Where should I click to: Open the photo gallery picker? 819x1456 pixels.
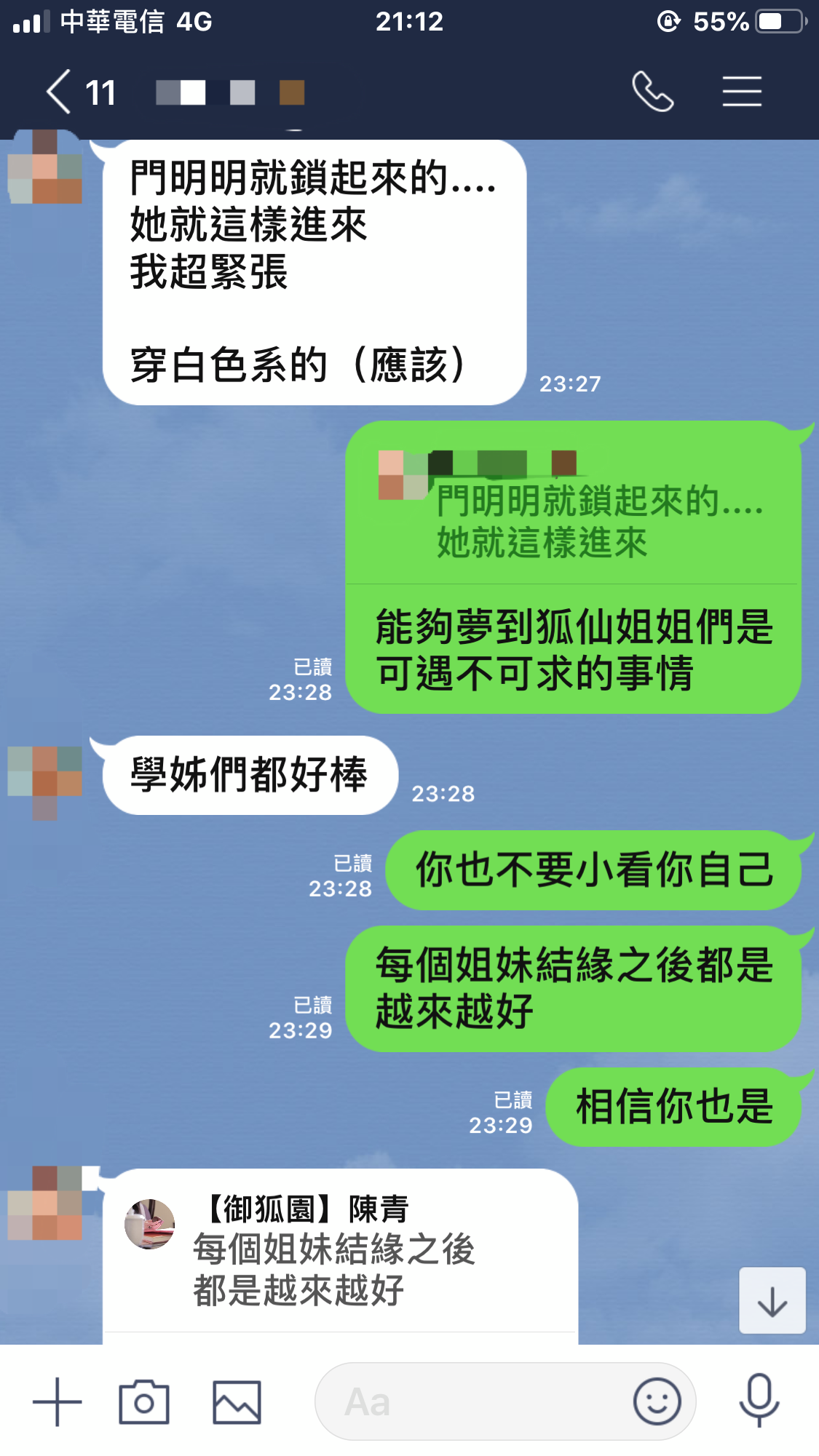click(x=237, y=1401)
